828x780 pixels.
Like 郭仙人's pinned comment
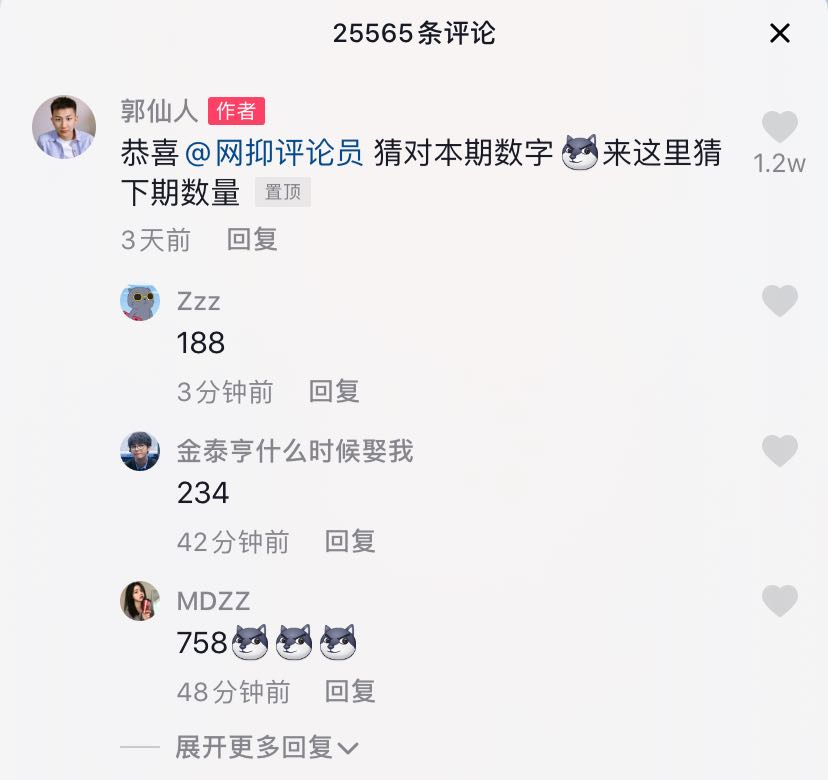779,127
